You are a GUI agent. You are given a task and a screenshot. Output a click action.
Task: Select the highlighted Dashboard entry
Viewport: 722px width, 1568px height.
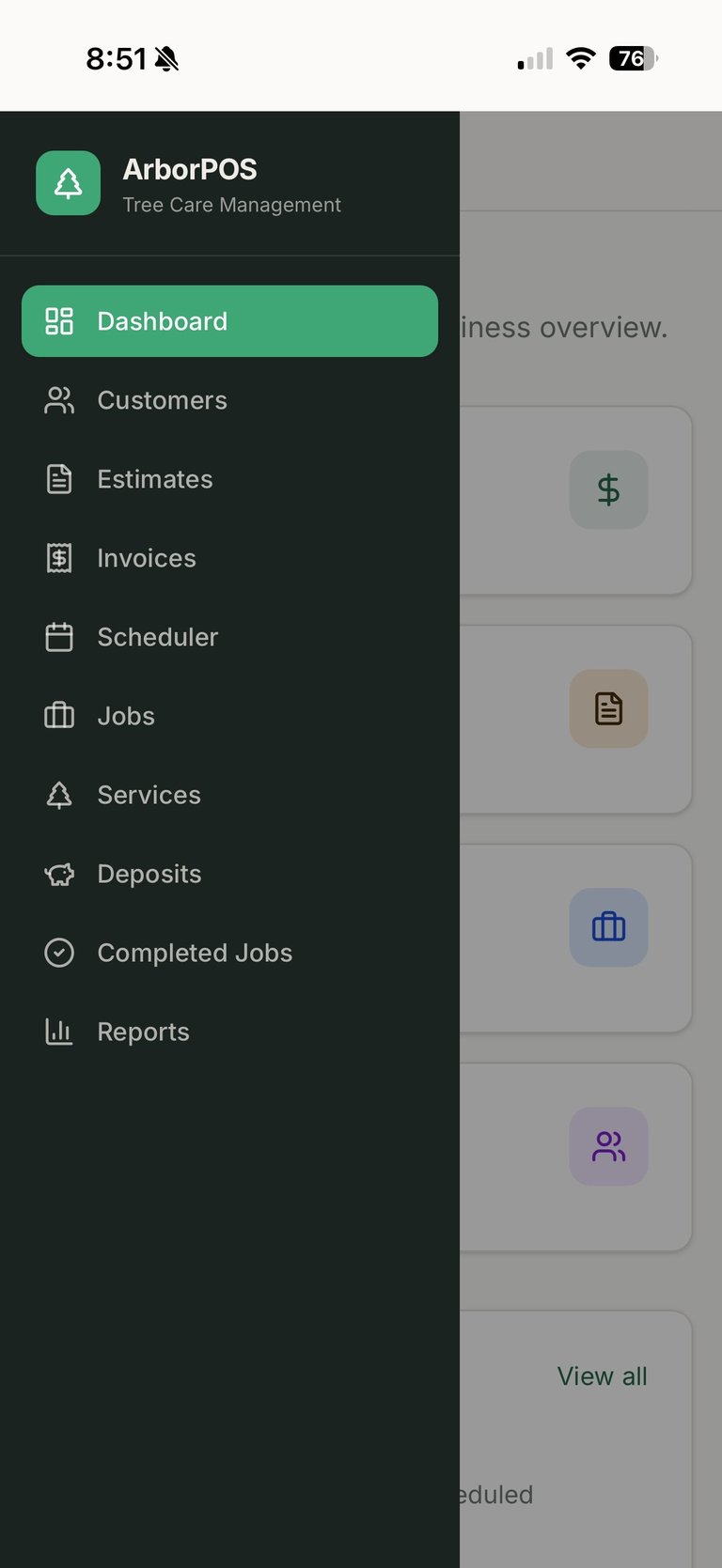click(x=229, y=321)
